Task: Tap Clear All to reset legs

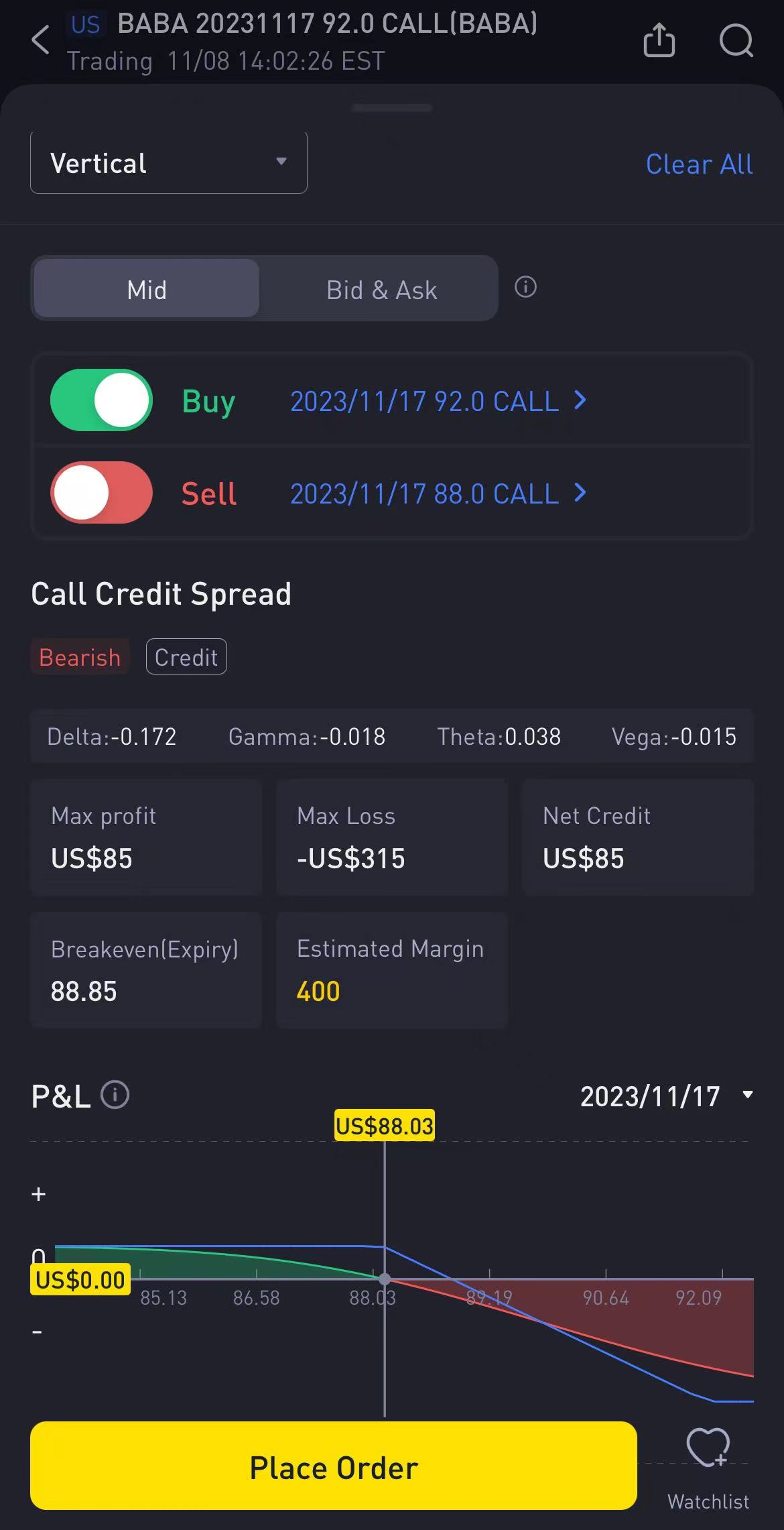Action: 699,164
